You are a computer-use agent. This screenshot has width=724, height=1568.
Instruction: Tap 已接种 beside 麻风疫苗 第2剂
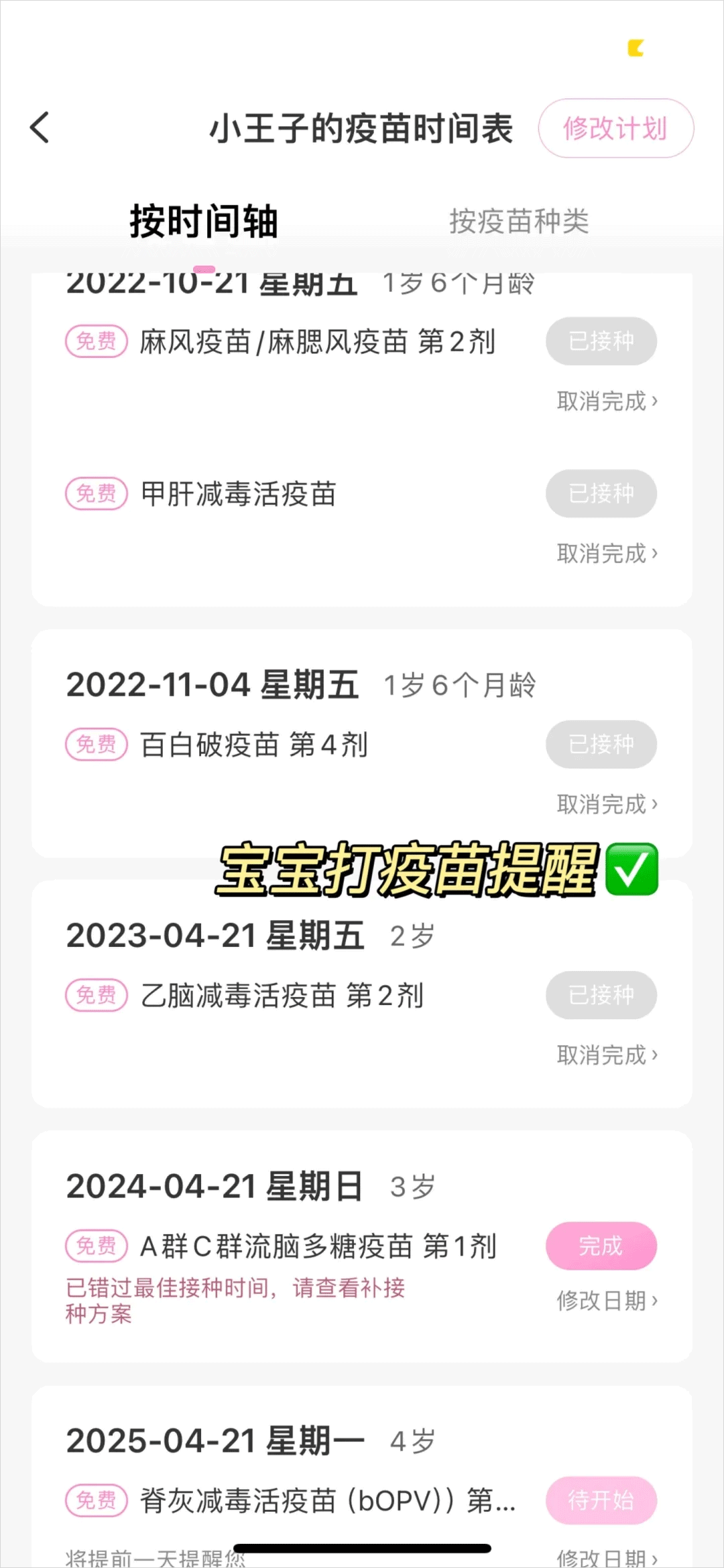601,341
